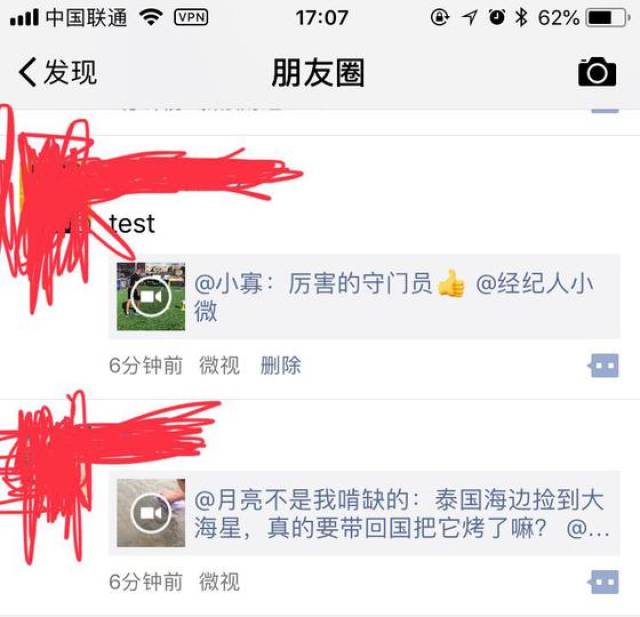
Task: Tap the 微视 source link under 大海星 post
Action: [219, 581]
